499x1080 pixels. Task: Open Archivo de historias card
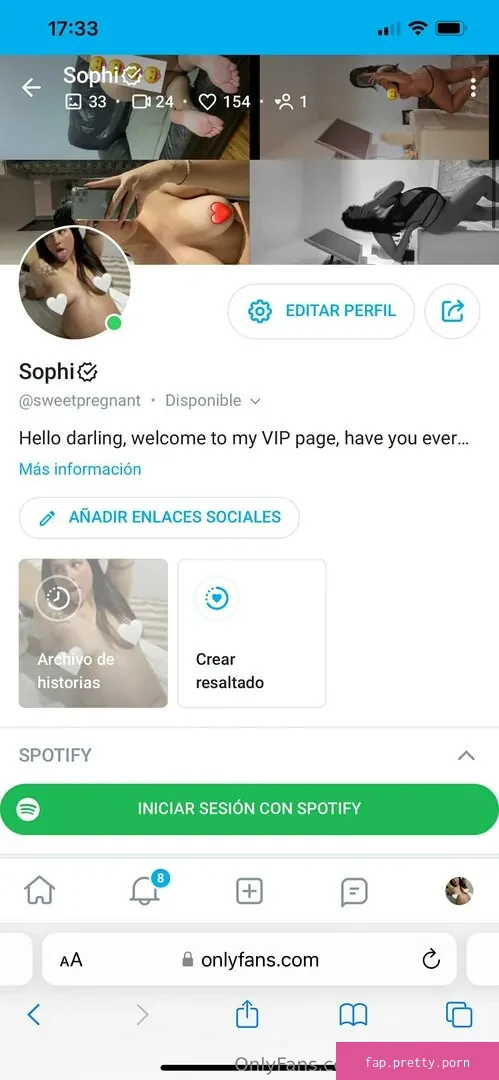93,633
